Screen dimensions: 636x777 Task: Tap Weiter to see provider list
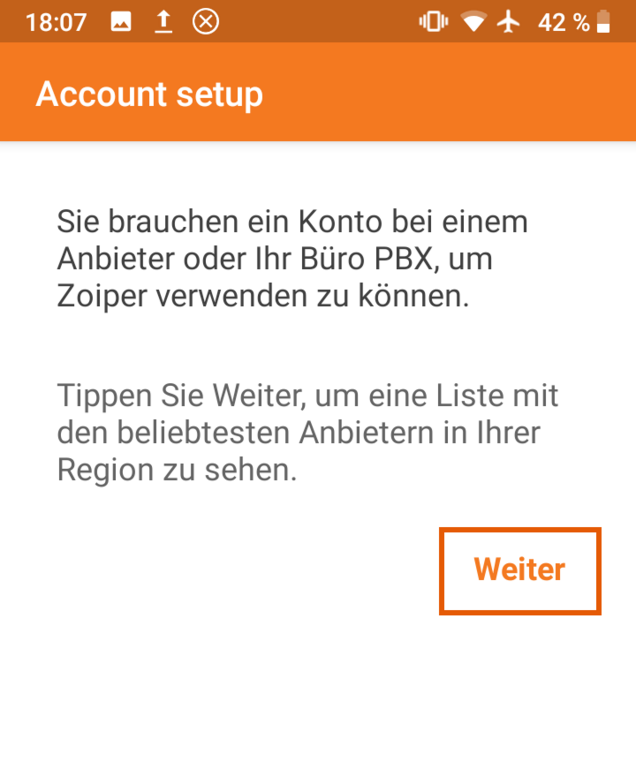[519, 570]
